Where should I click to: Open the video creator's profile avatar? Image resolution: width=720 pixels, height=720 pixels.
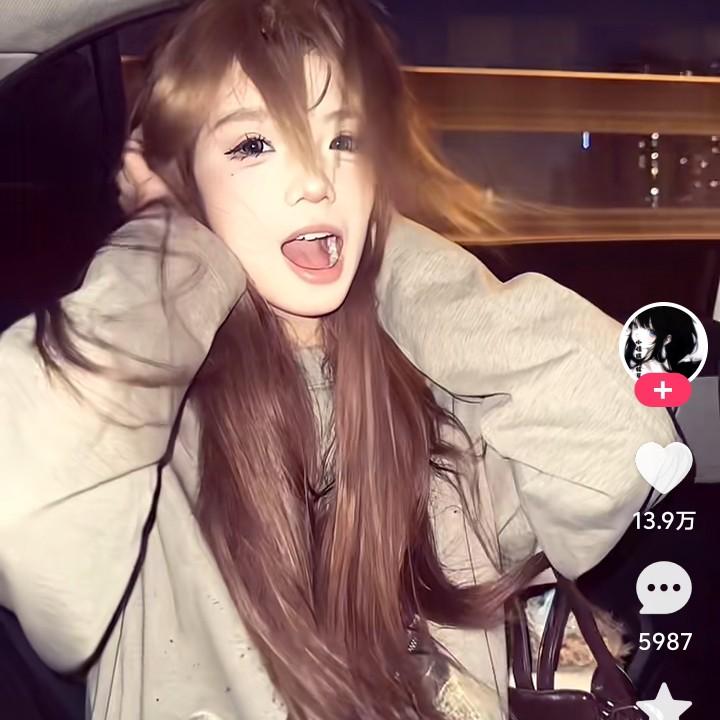point(664,344)
